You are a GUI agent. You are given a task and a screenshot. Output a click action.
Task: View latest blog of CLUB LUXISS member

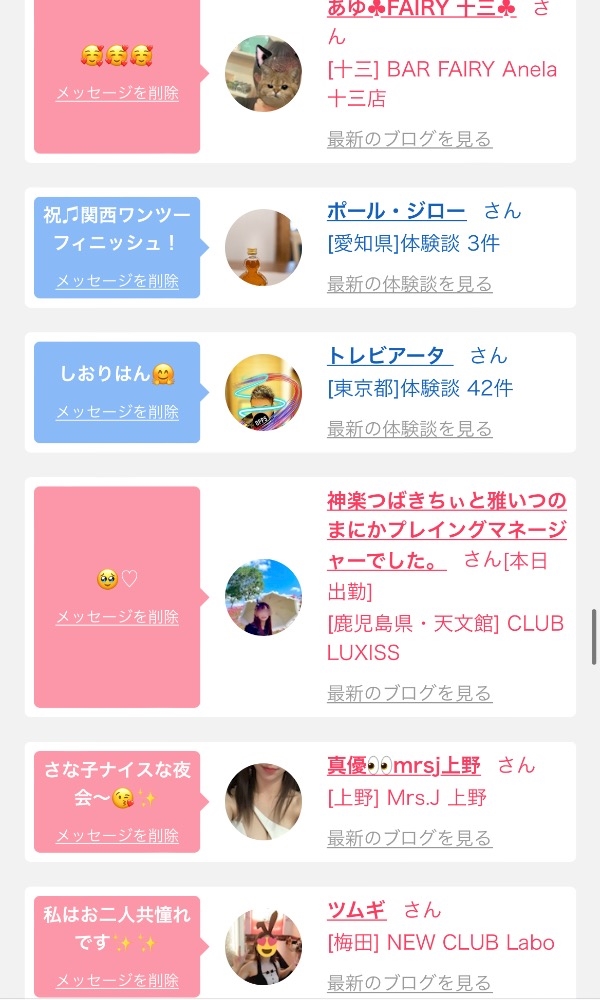click(409, 693)
